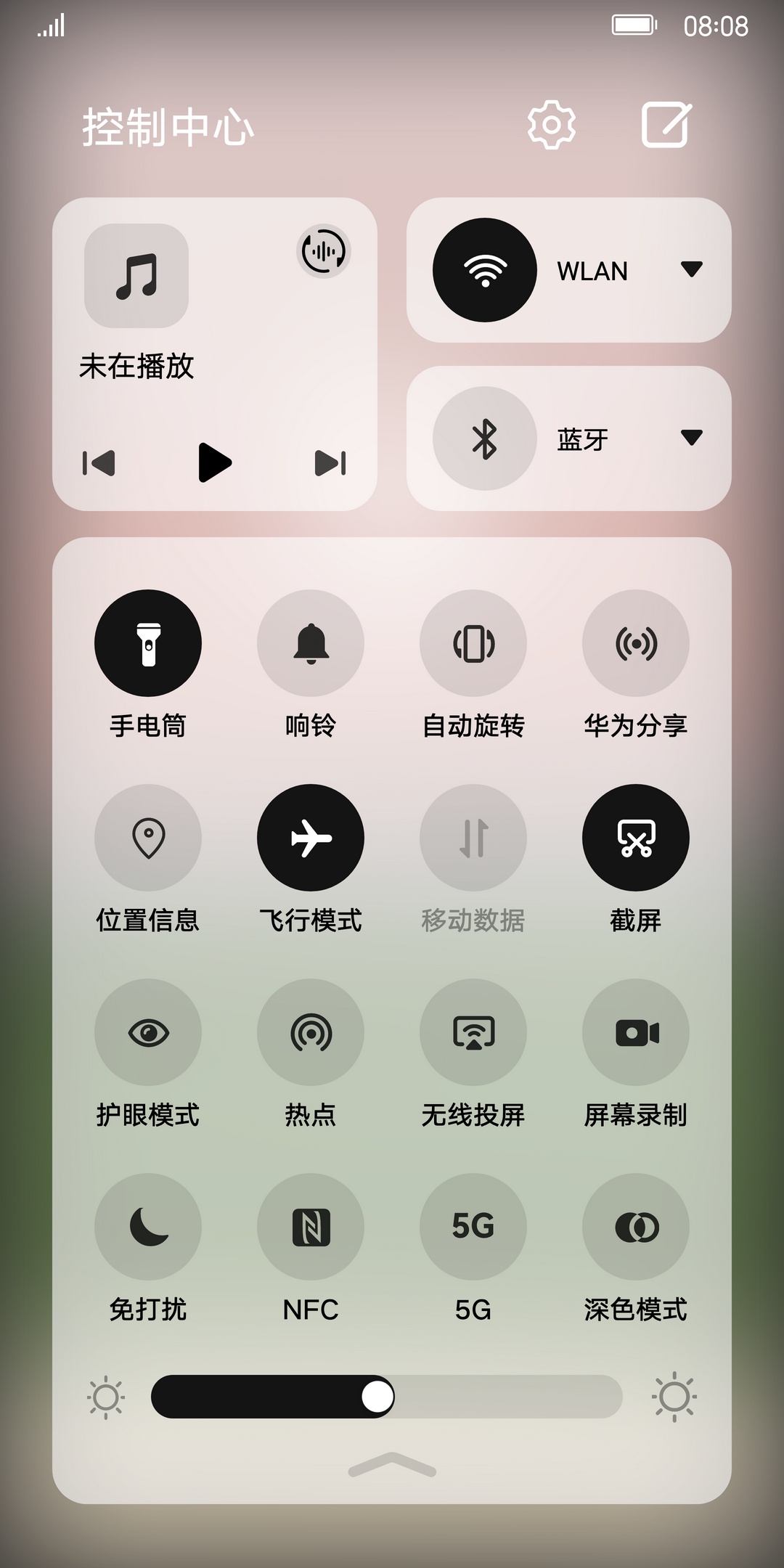Go back to the previous track
This screenshot has height=1568, width=784.
(99, 462)
